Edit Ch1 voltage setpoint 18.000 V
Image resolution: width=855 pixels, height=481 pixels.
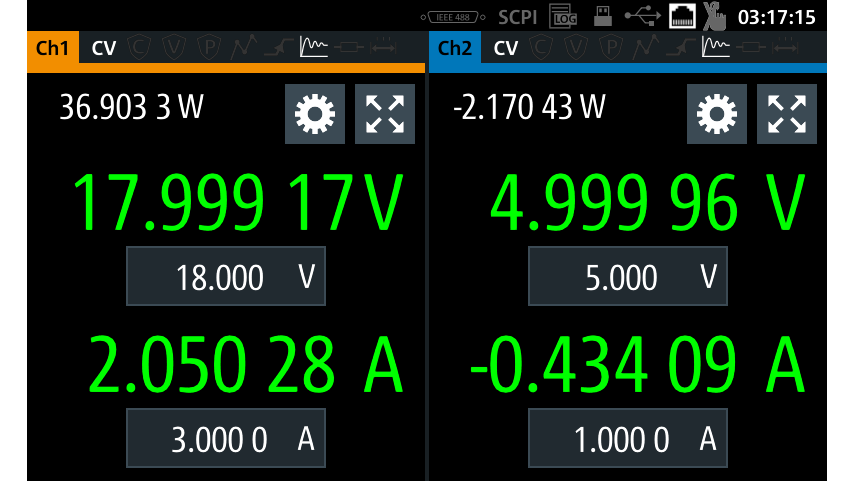tap(226, 276)
